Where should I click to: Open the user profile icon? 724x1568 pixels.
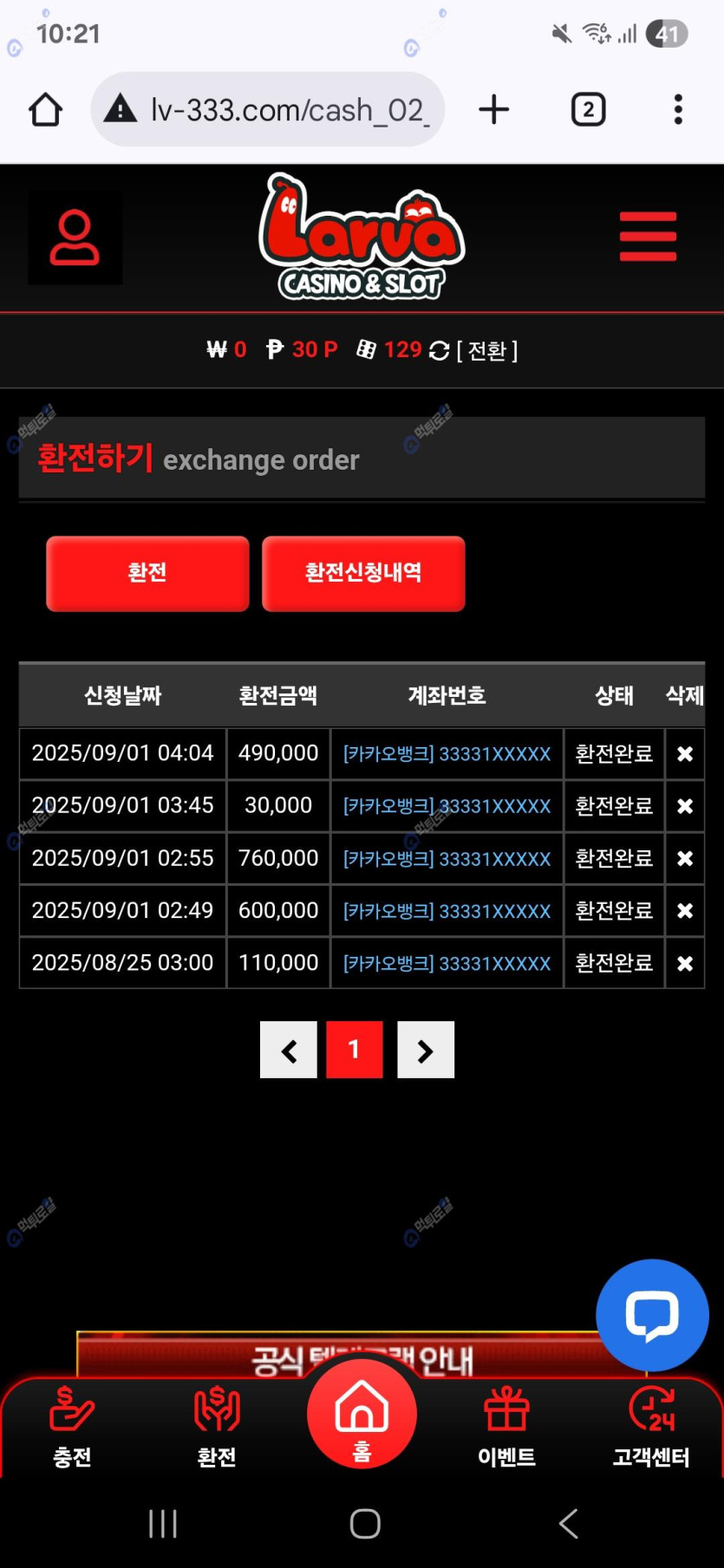pos(75,237)
